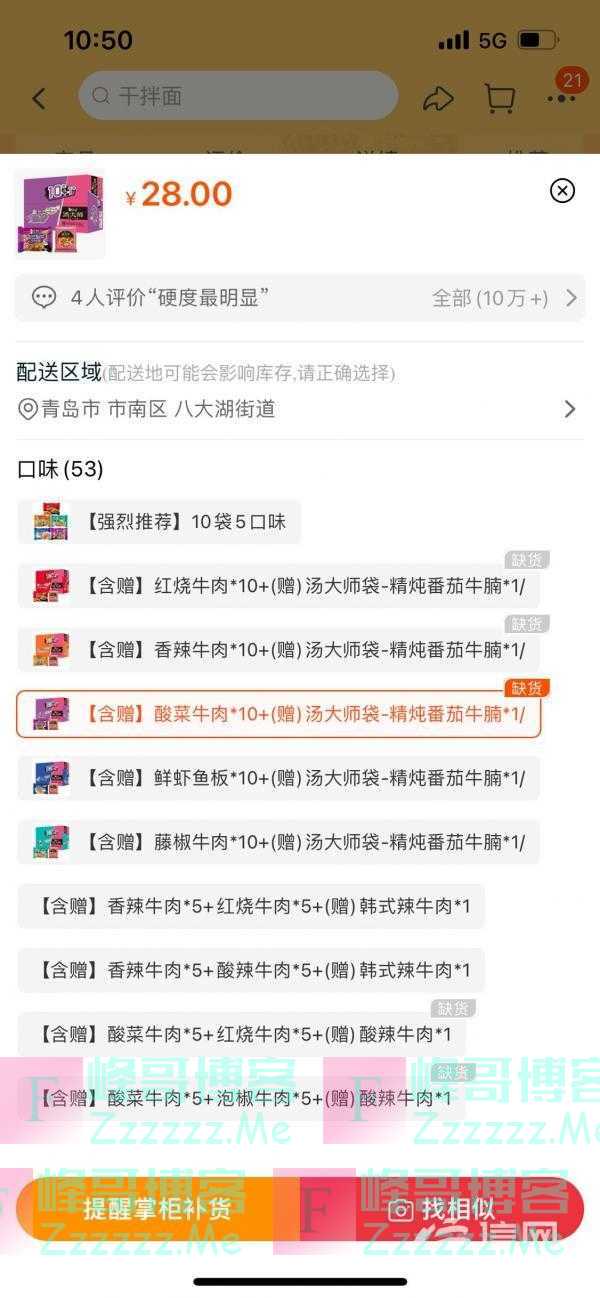Choose 藤椒牛肉*10 with gift option
The height and width of the screenshot is (1298, 600).
pos(279,842)
